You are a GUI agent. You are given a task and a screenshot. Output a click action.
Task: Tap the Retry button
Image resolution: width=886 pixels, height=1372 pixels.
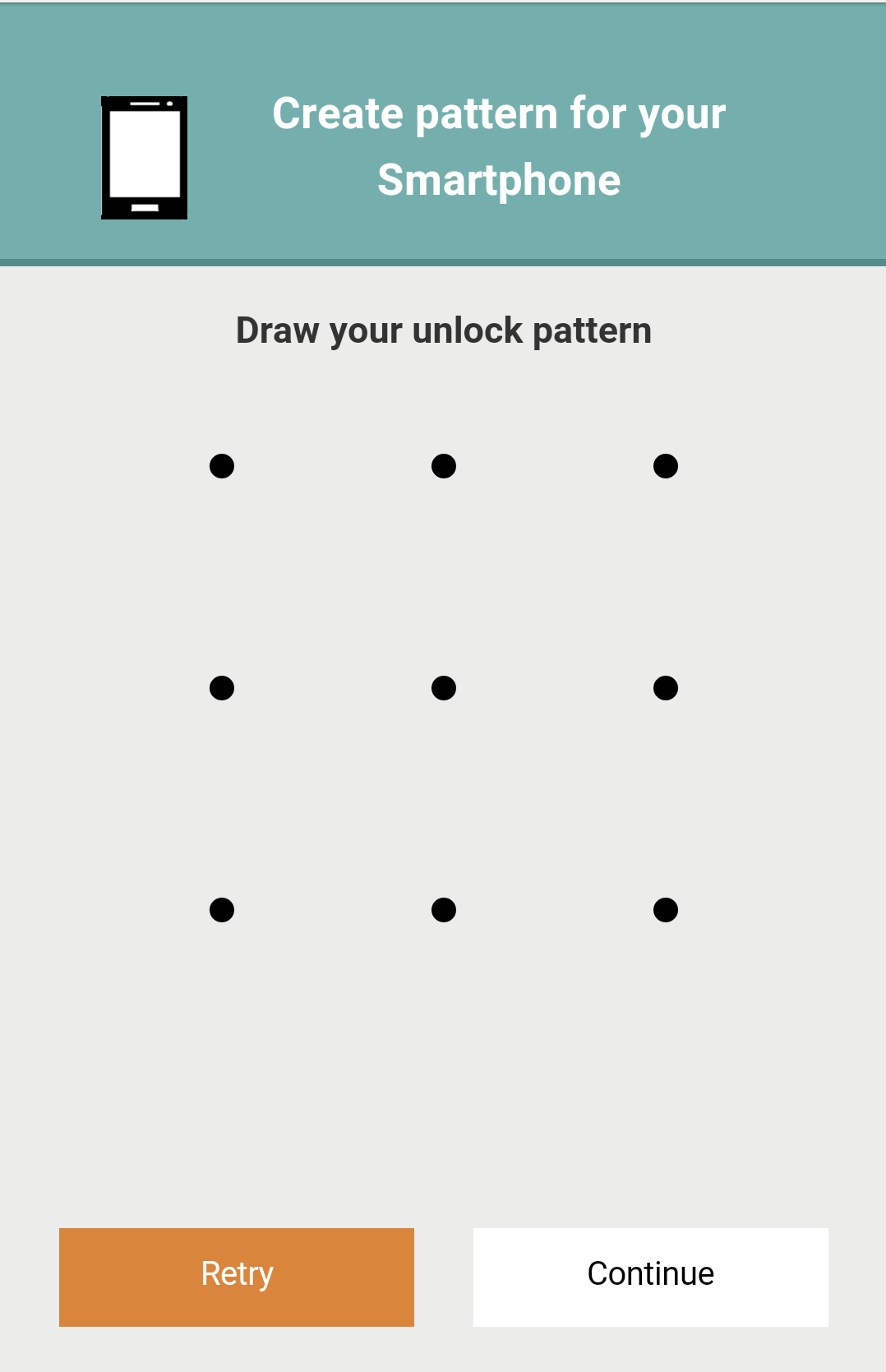click(x=237, y=1277)
